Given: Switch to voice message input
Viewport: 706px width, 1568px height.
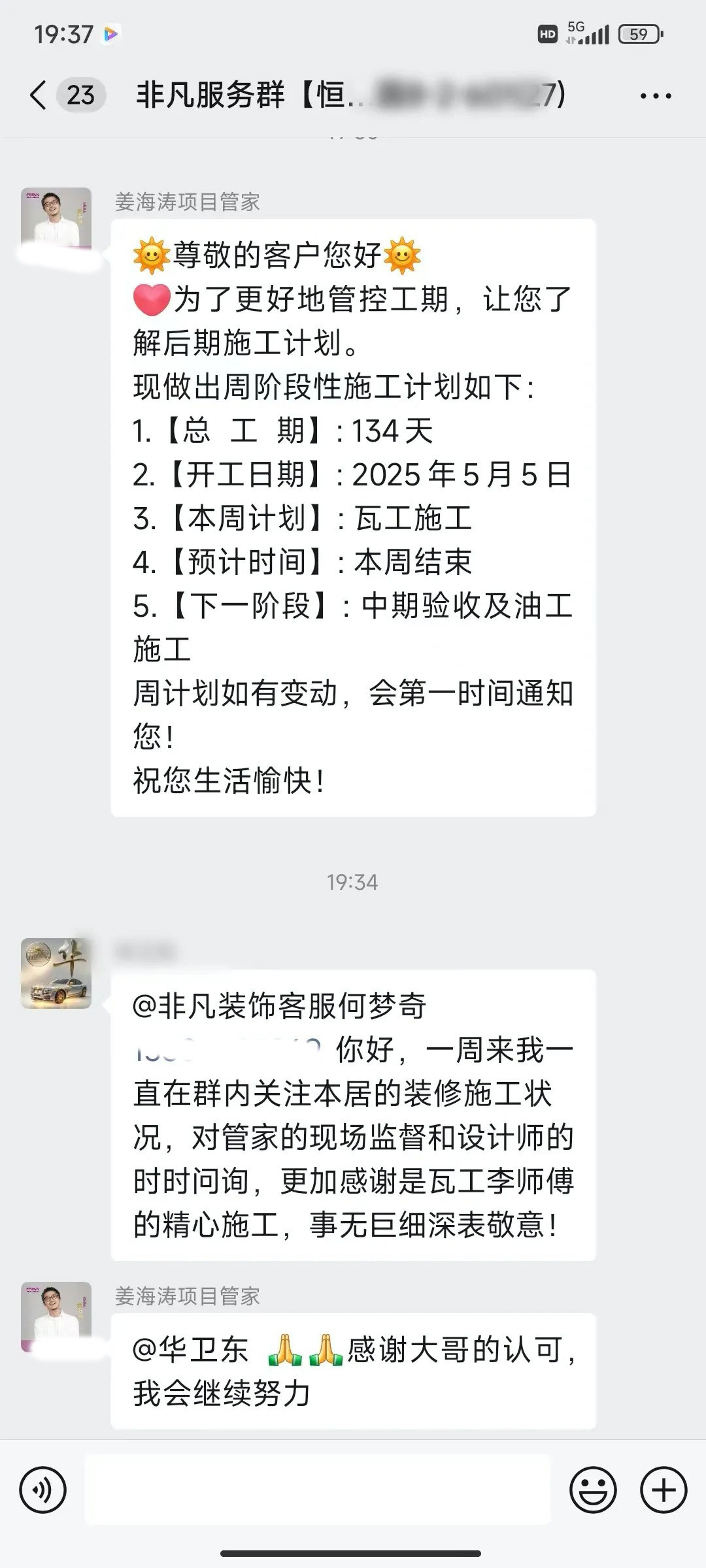Looking at the screenshot, I should [43, 1490].
